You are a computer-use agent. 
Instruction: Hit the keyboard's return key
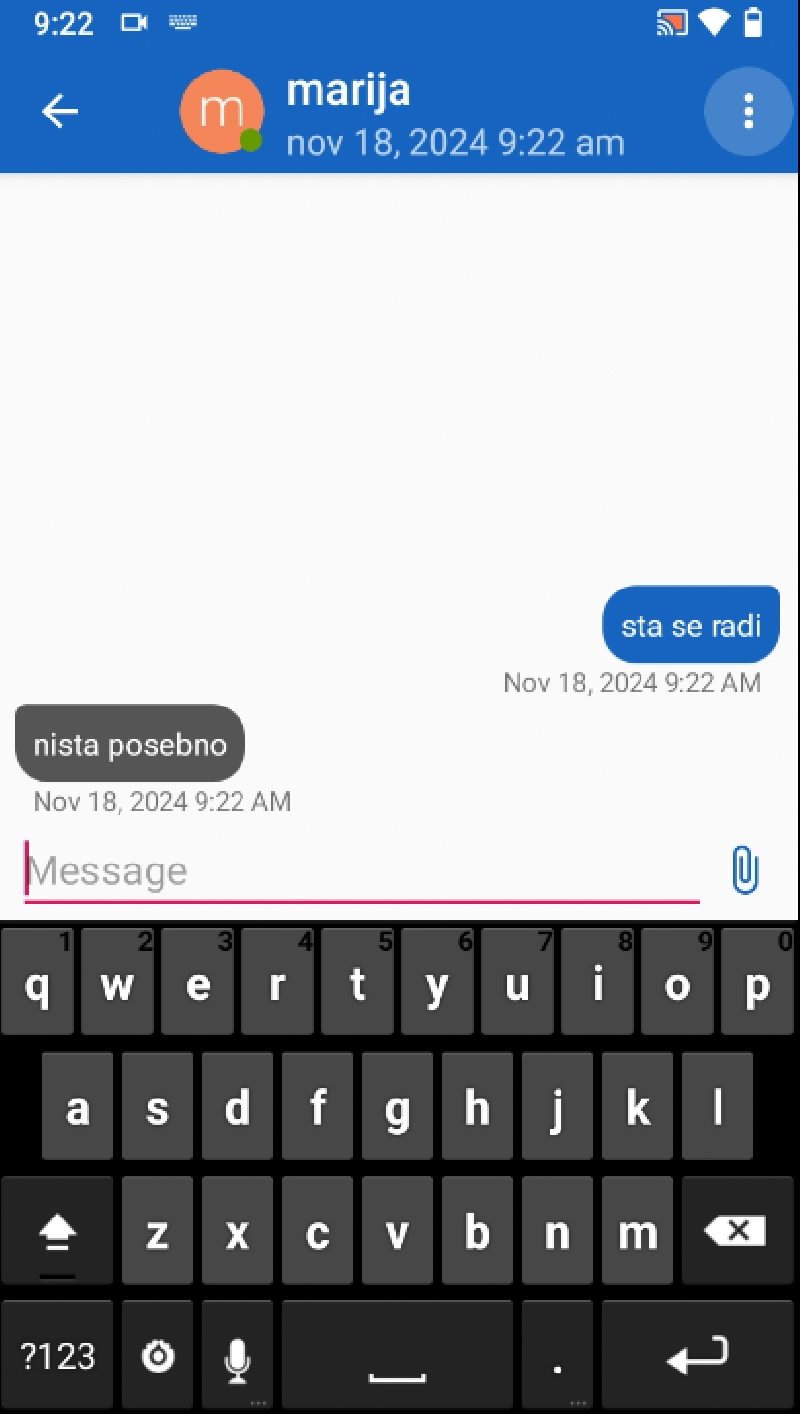(697, 1356)
